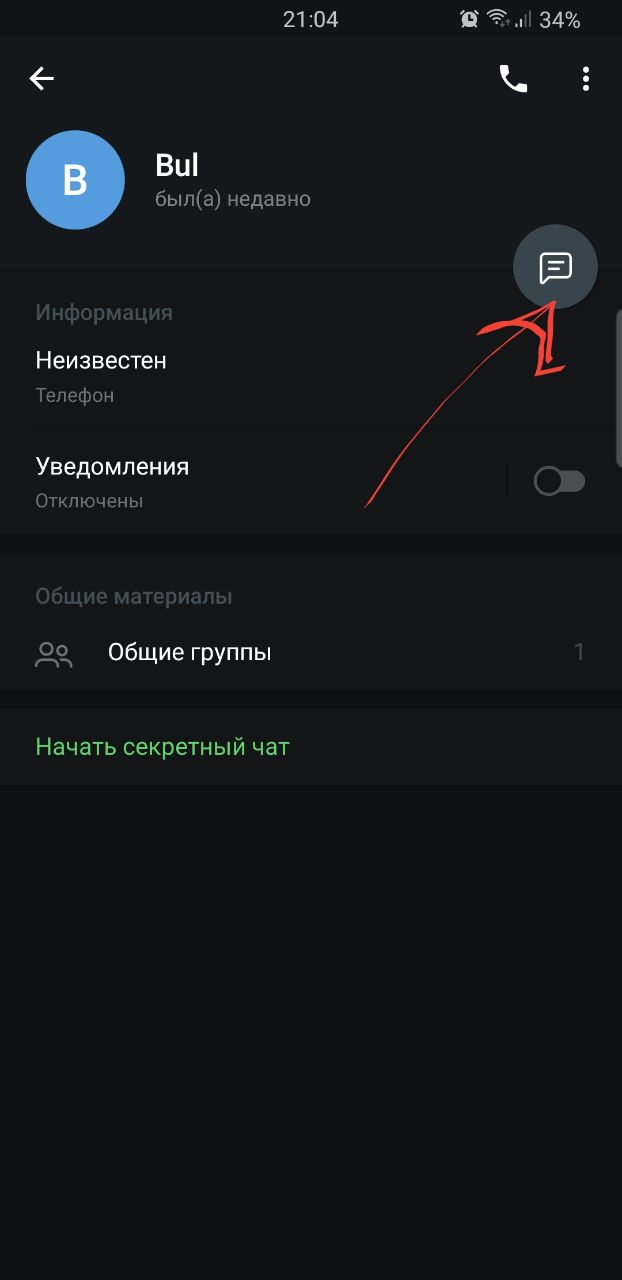
Task: Go back using the top arrow
Action: pos(42,78)
